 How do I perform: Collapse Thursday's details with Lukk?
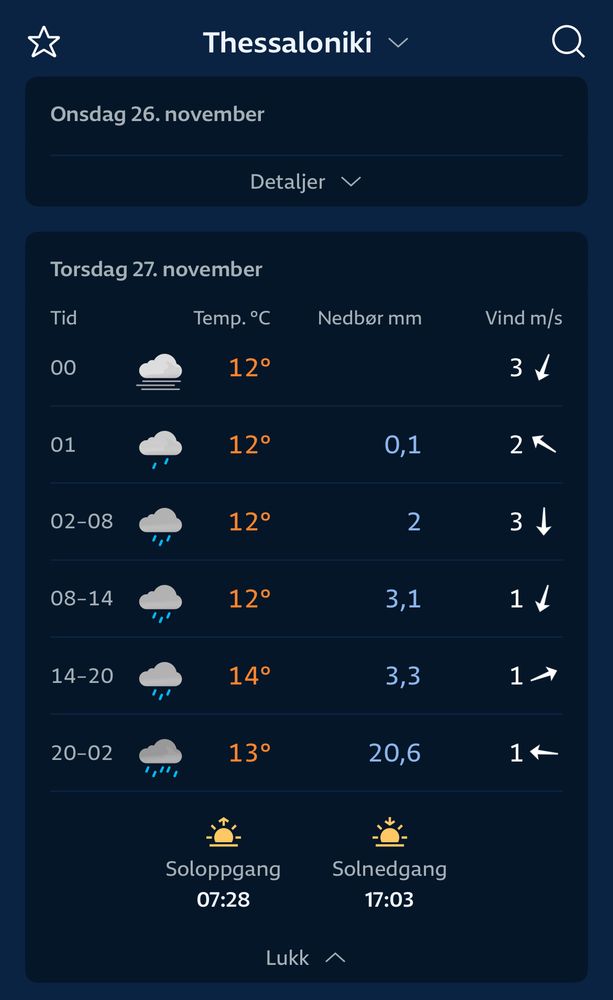305,957
